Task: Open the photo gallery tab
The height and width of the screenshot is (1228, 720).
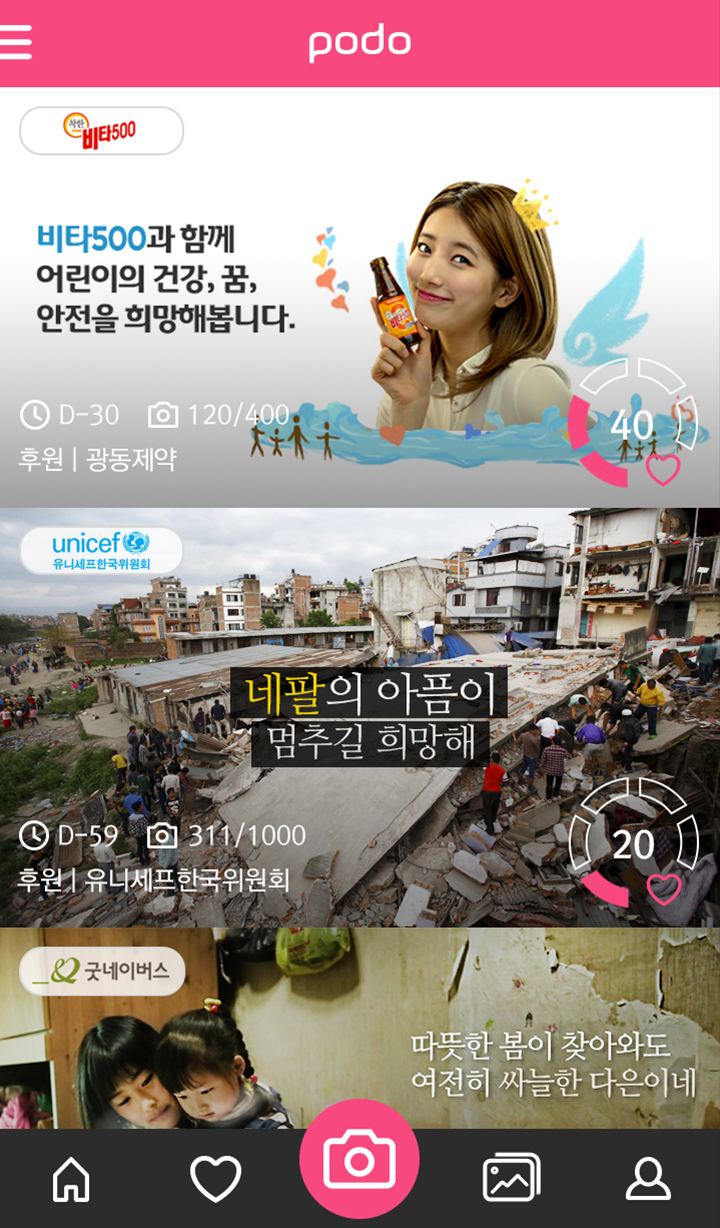Action: pyautogui.click(x=511, y=1178)
